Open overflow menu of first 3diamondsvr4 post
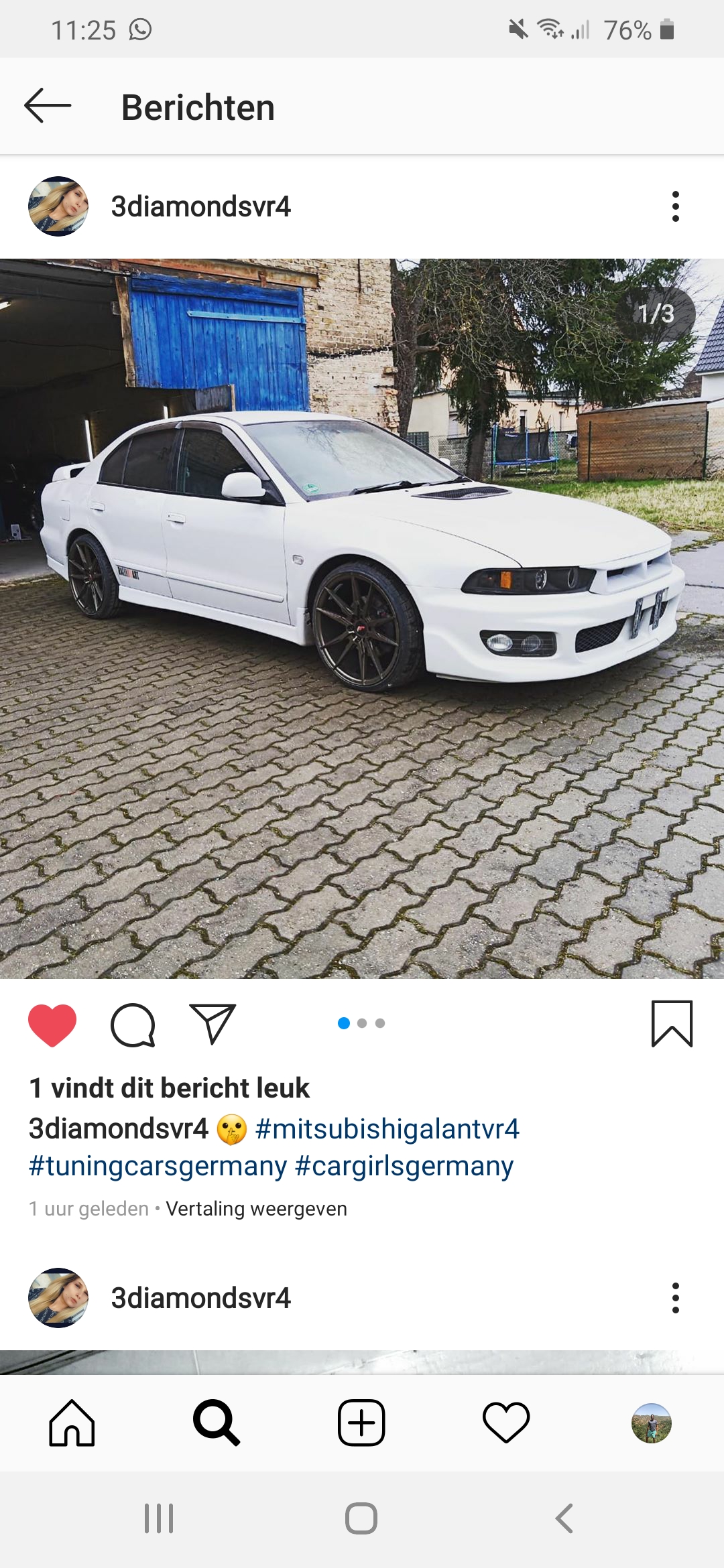 click(x=675, y=206)
